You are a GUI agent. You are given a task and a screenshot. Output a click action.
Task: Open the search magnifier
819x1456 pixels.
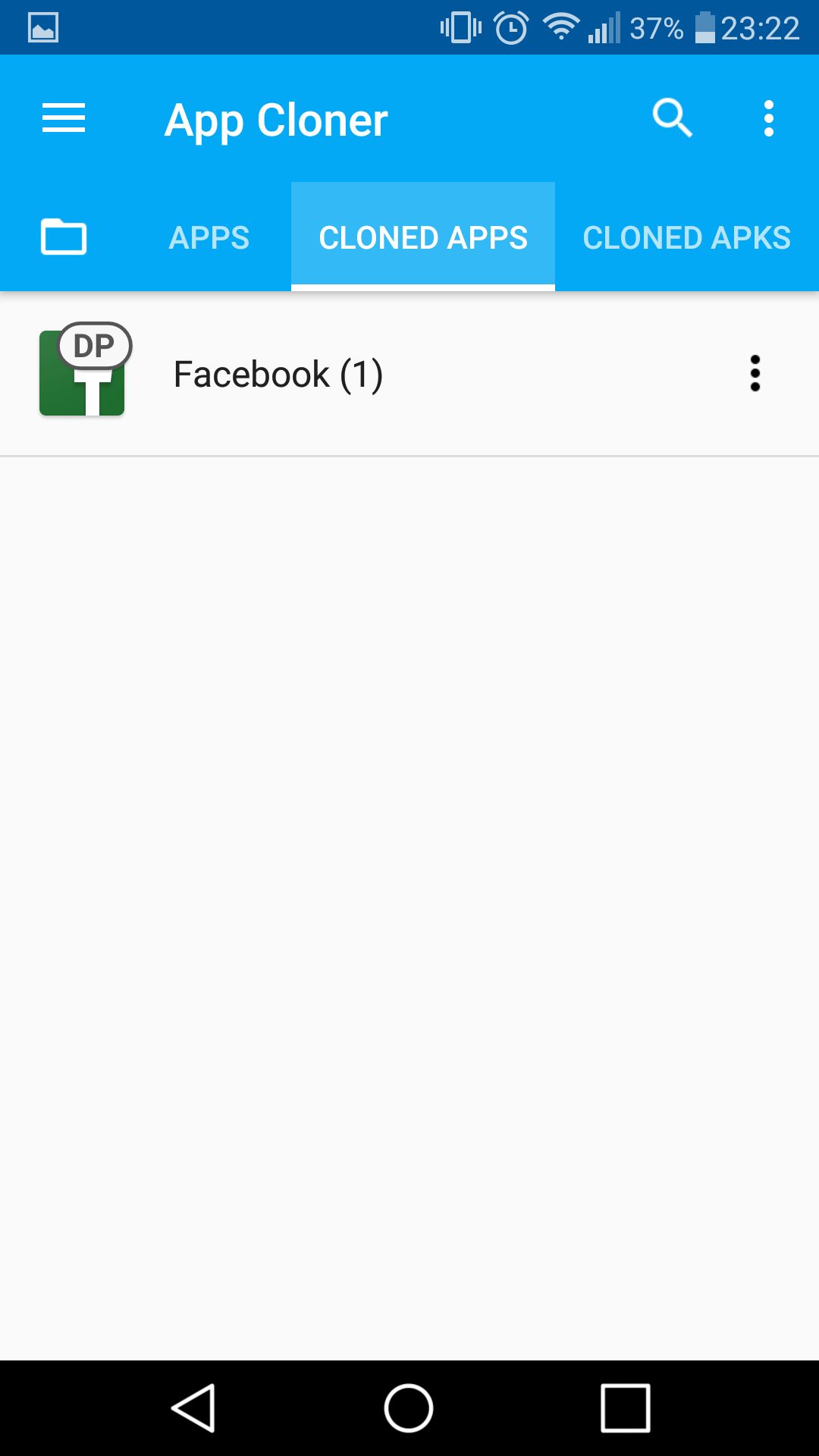pos(672,118)
